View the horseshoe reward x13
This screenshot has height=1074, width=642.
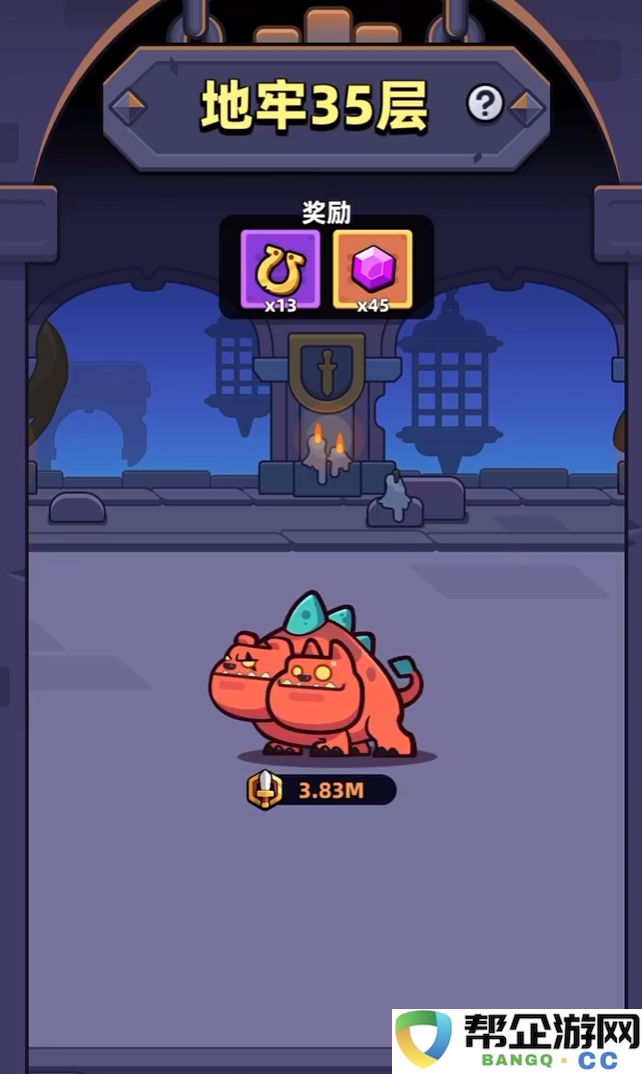pos(281,270)
